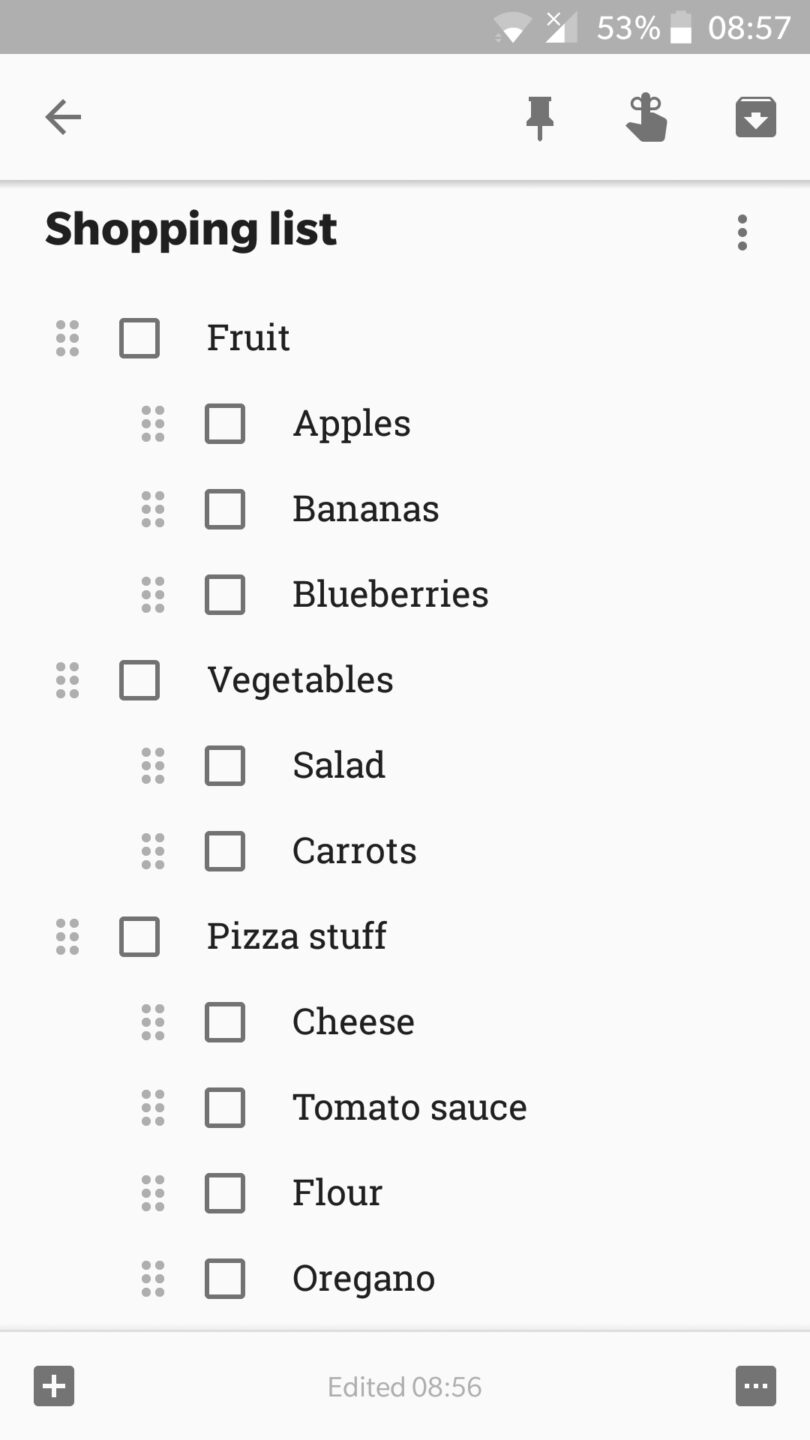This screenshot has height=1440, width=810.
Task: Check off the Cheese item
Action: (225, 1022)
